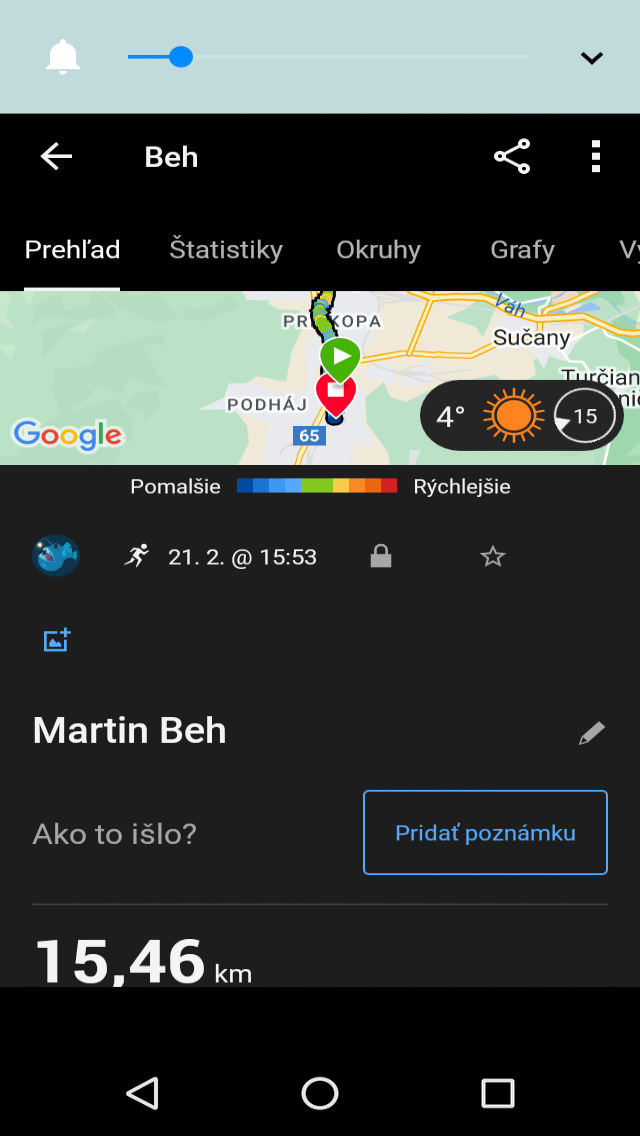Open the user profile avatar
This screenshot has height=1136, width=640.
coord(56,556)
